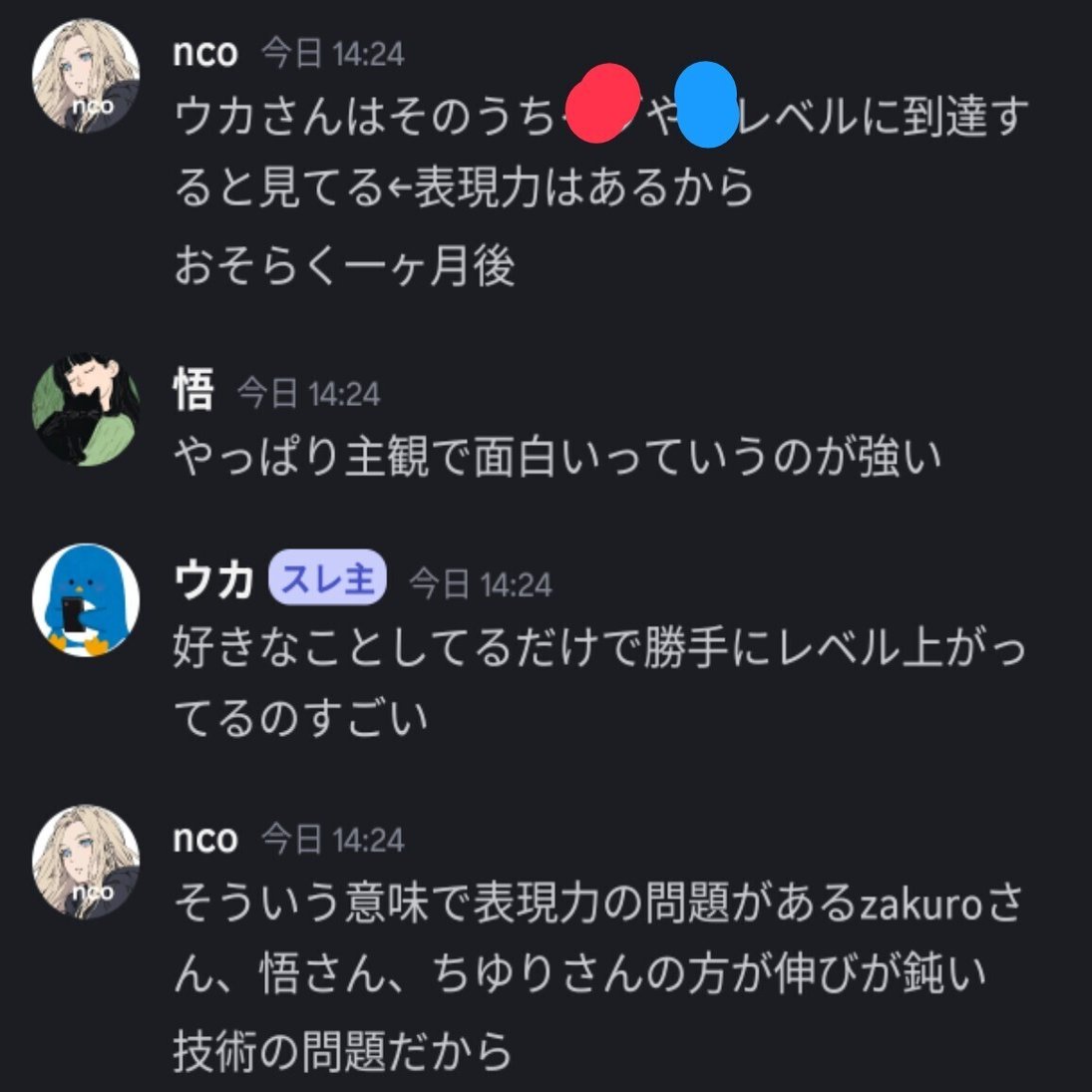The width and height of the screenshot is (1092, 1092).
Task: Open 悟's profile from the avatar
Action: 87,409
